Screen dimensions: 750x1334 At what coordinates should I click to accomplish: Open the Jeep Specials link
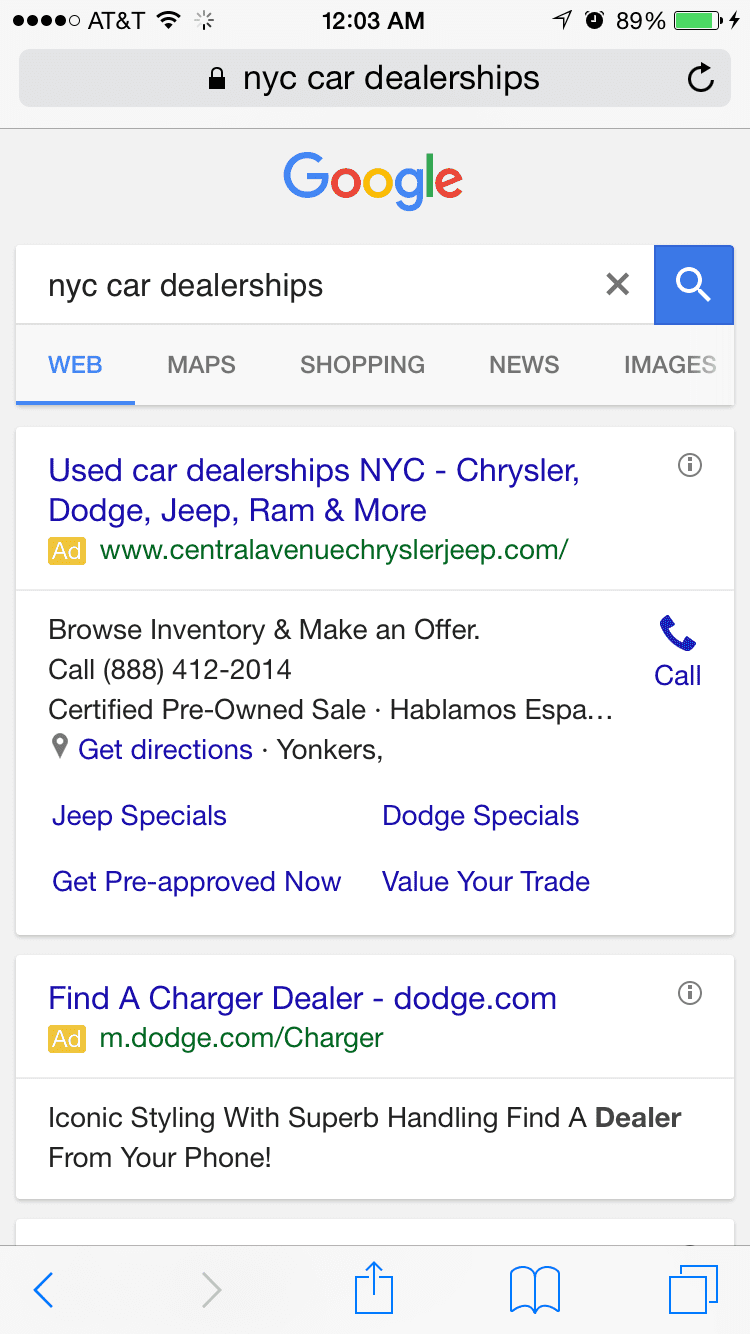pyautogui.click(x=140, y=816)
